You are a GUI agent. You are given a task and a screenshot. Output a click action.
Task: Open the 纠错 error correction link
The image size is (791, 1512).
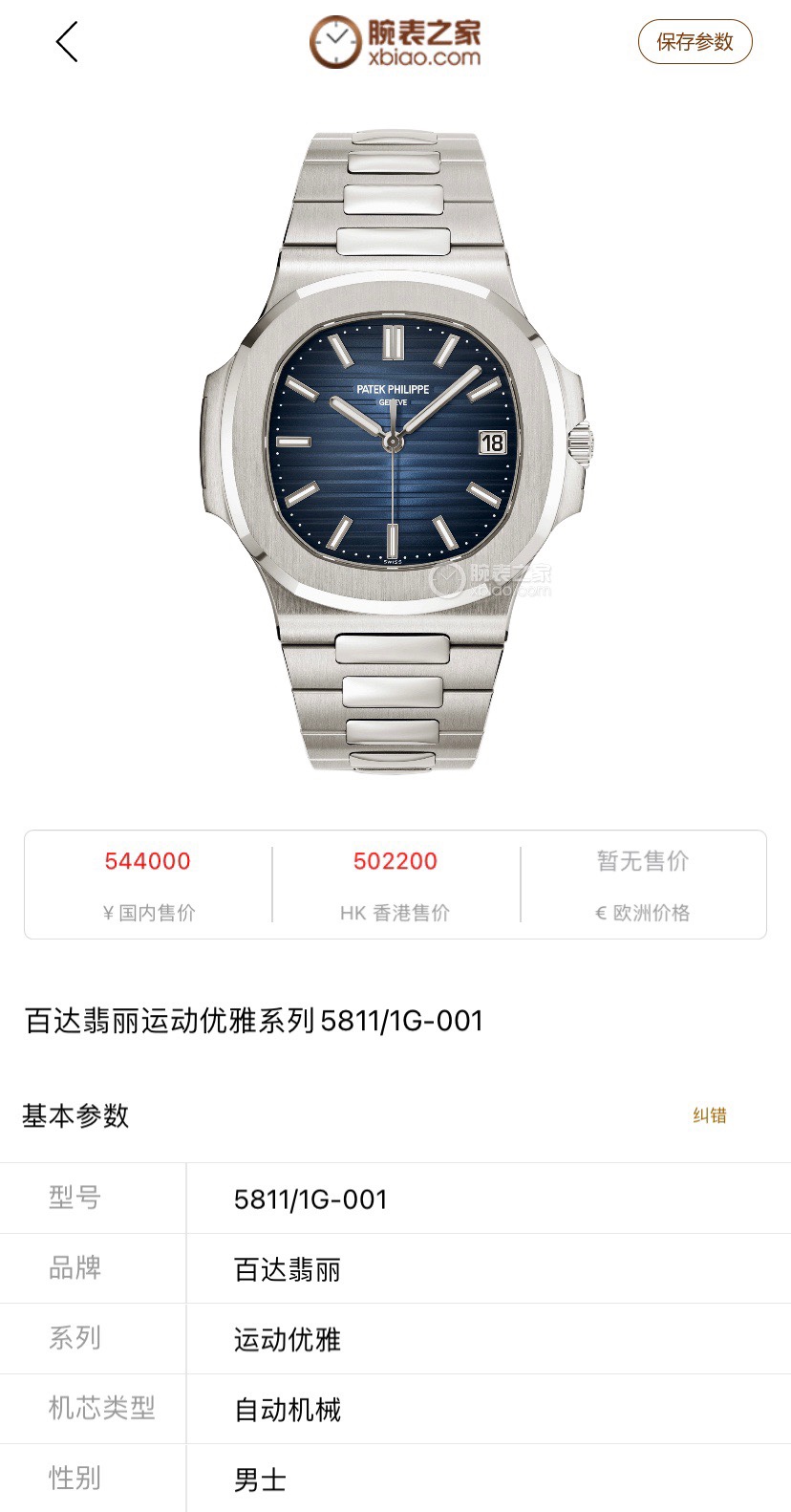(x=709, y=1115)
